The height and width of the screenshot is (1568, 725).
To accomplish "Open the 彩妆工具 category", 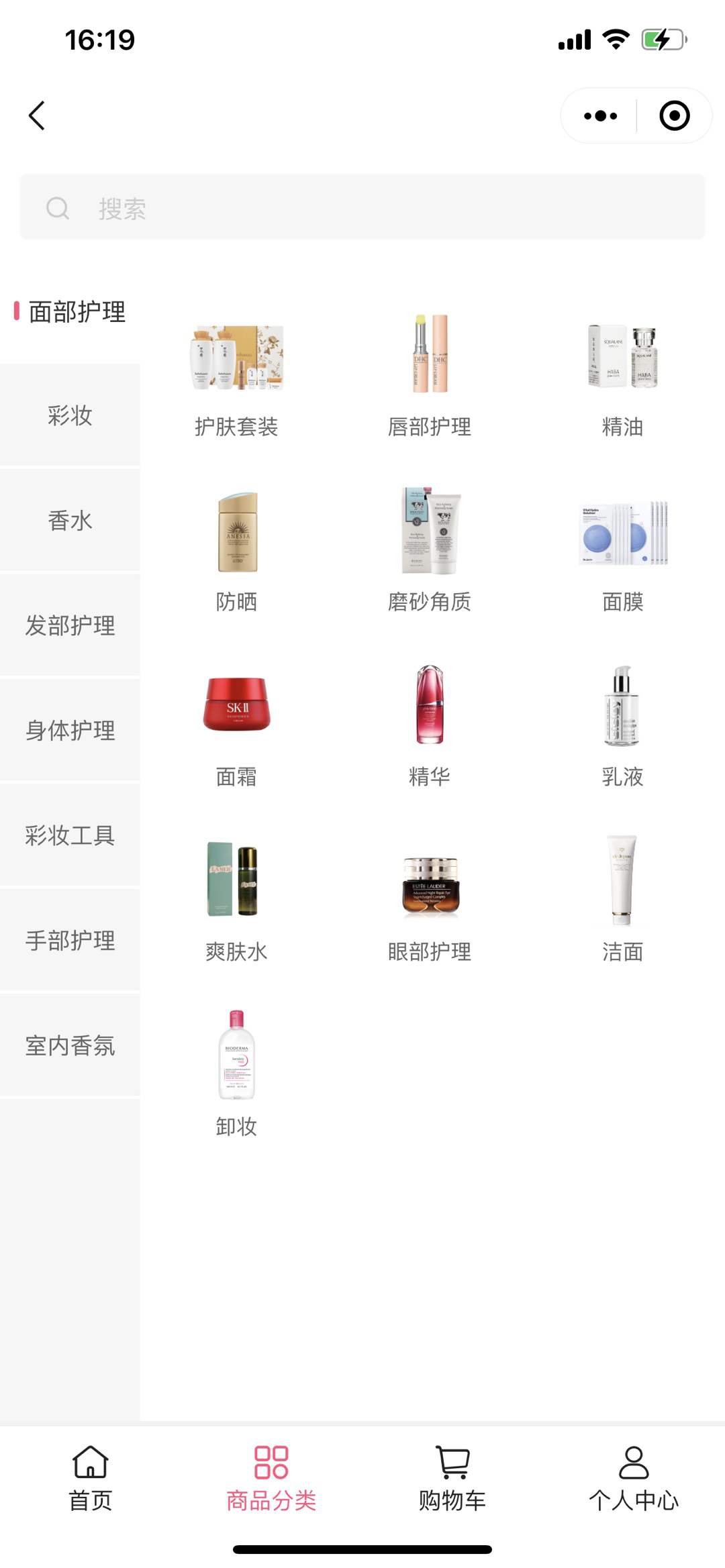I will point(70,835).
